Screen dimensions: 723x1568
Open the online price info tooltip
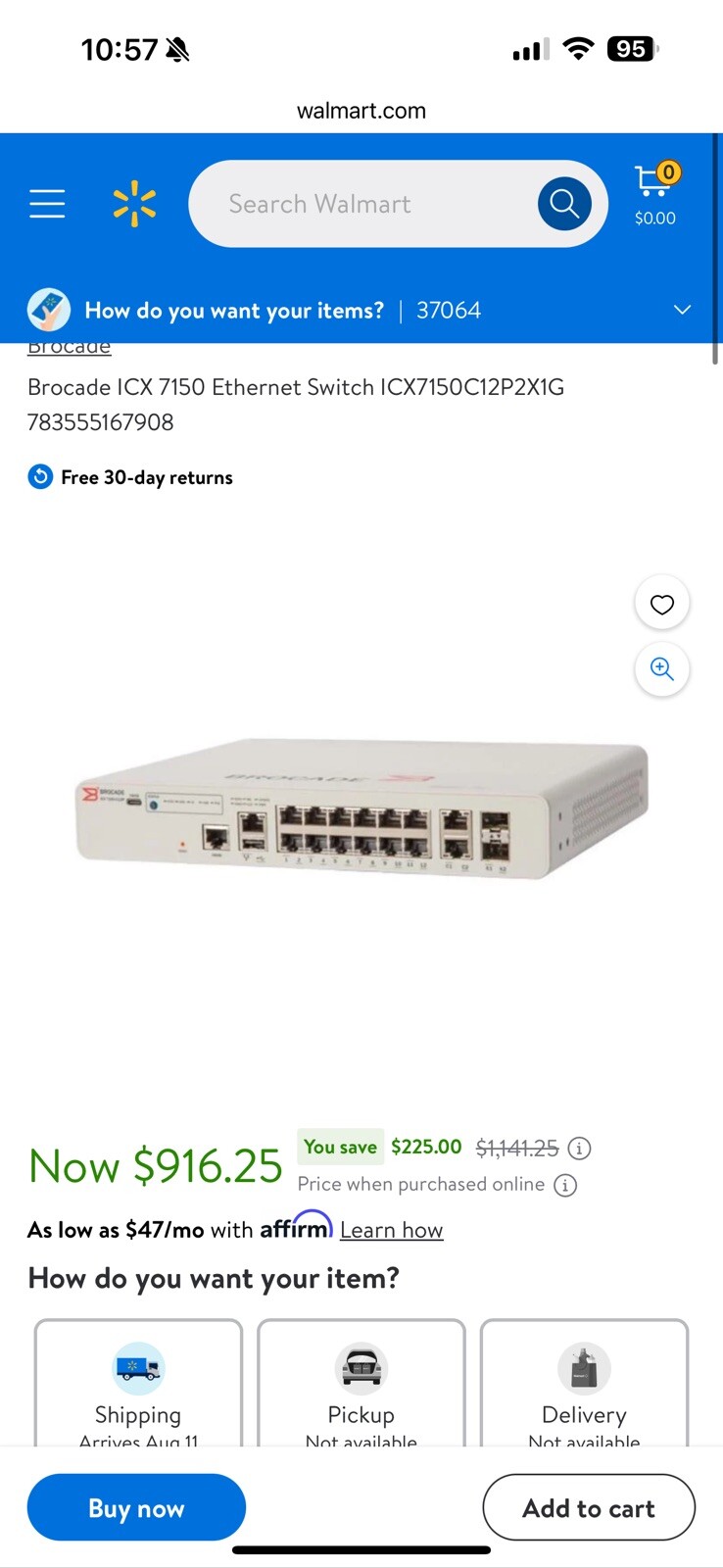point(565,1186)
